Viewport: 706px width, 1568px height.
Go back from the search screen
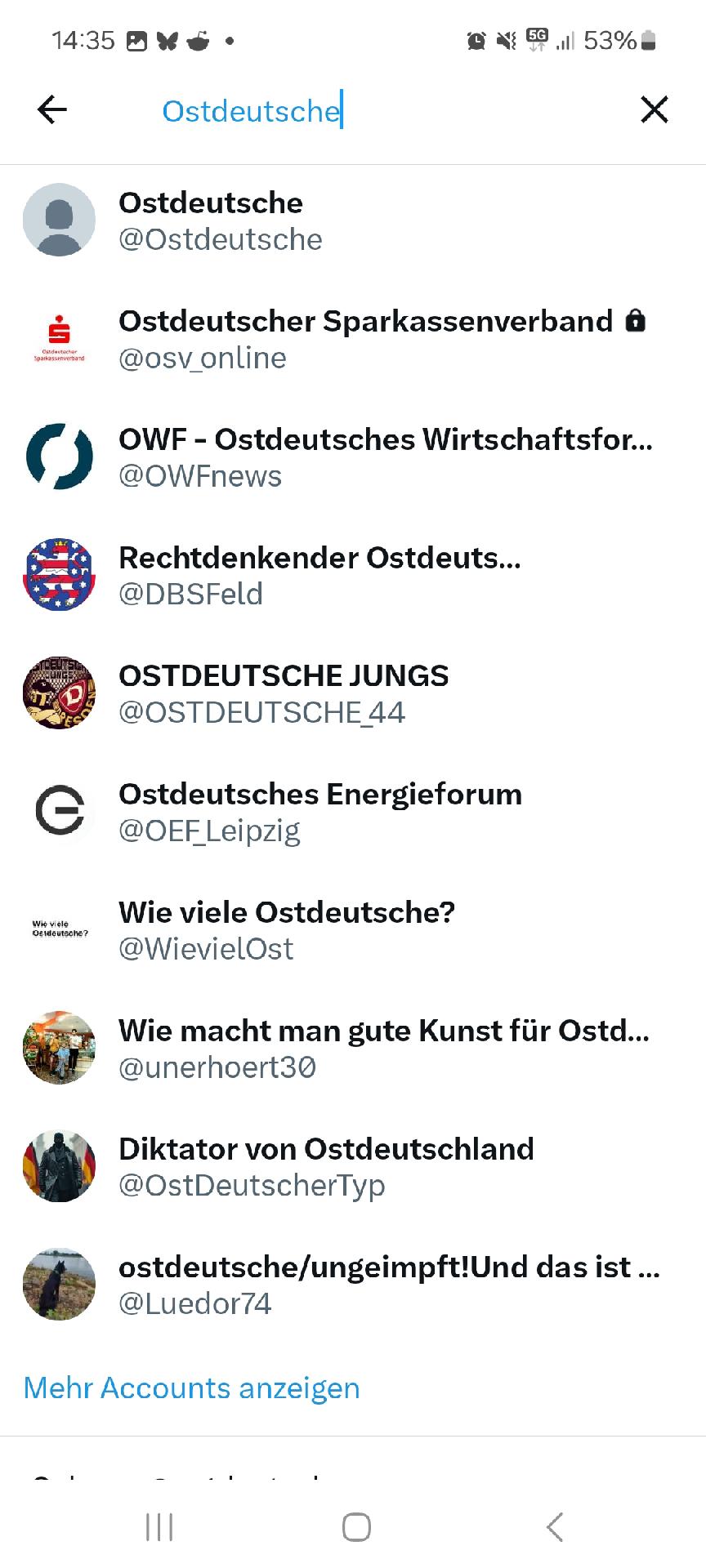pyautogui.click(x=52, y=109)
